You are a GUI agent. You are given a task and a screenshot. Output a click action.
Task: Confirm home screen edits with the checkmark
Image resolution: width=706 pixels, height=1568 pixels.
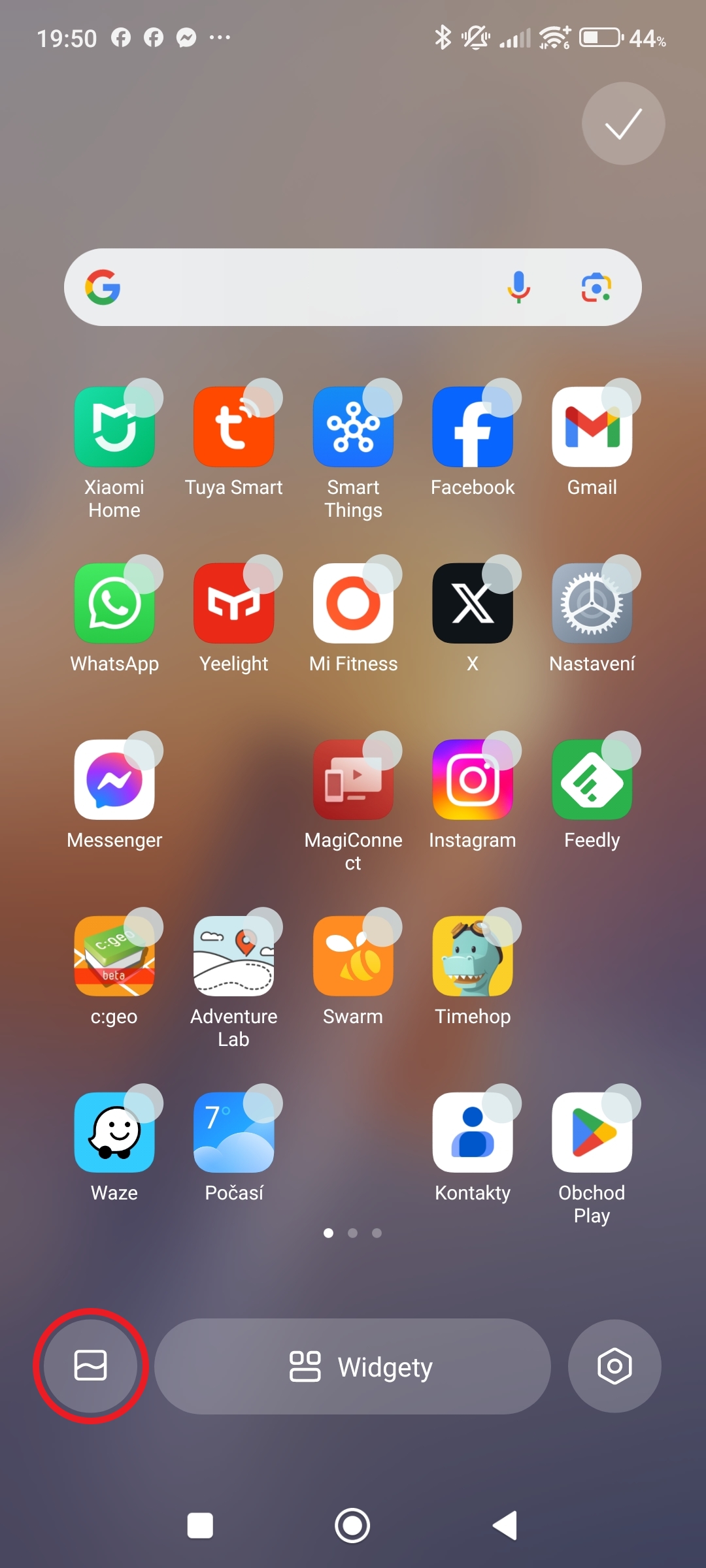tap(623, 123)
